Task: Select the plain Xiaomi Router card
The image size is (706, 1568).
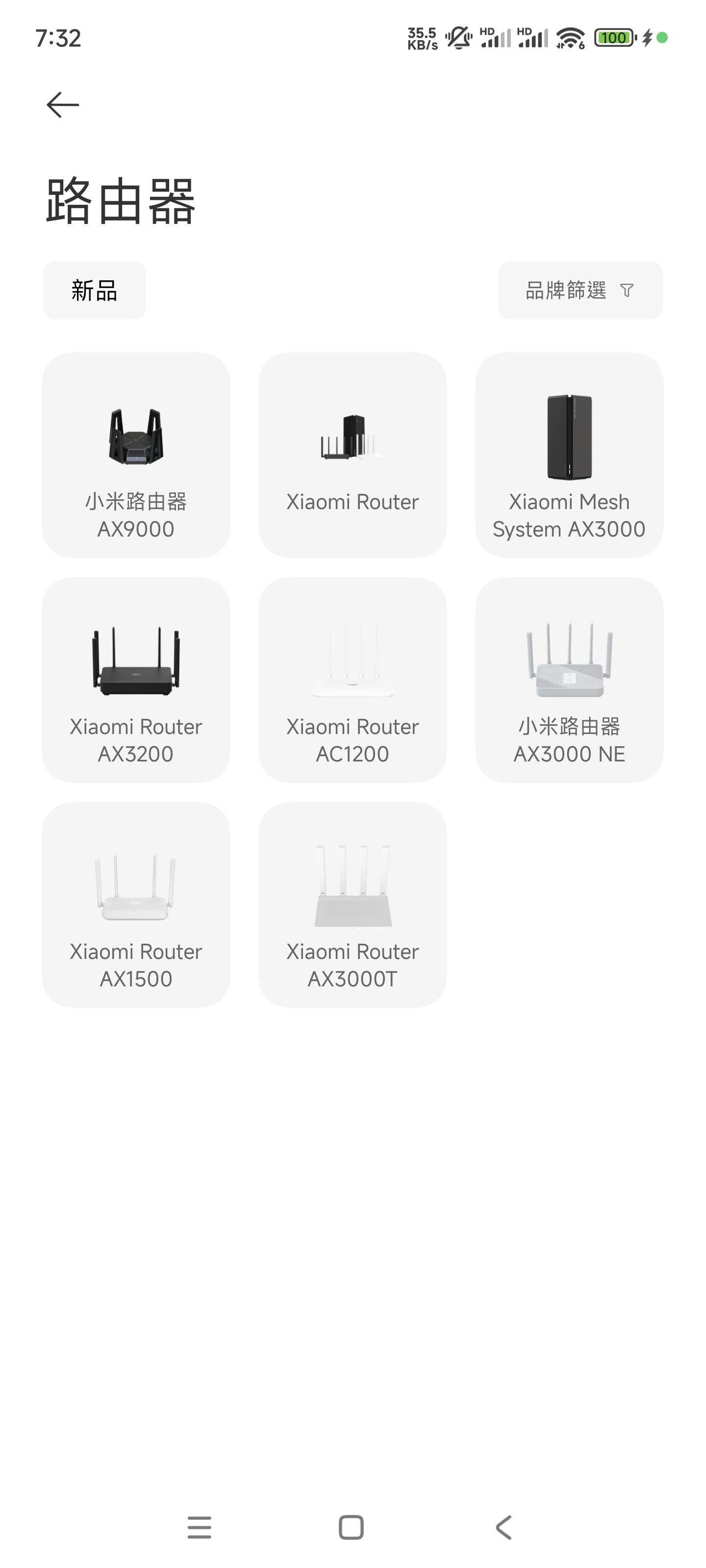Action: tap(352, 455)
